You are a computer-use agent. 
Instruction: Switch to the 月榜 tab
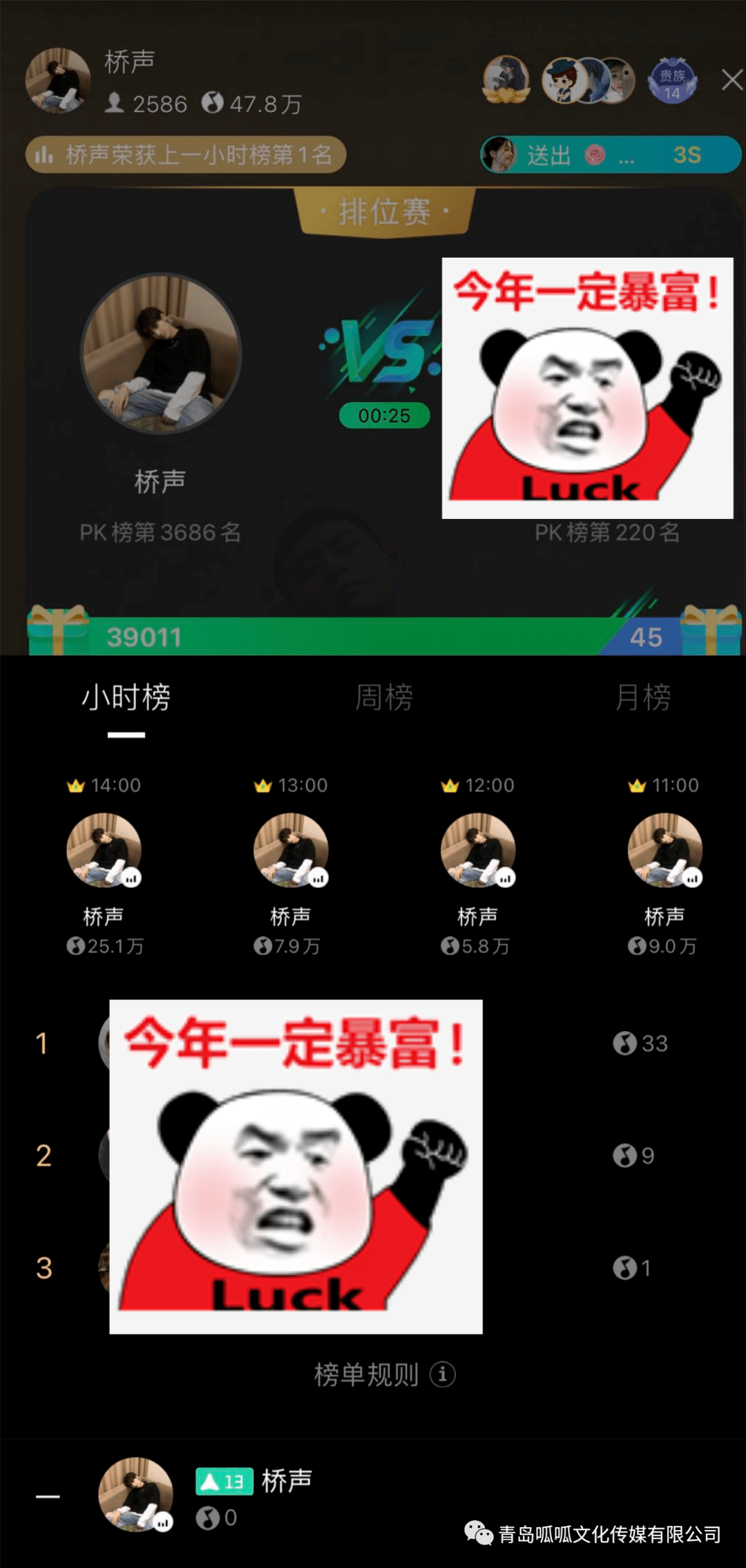pyautogui.click(x=643, y=697)
